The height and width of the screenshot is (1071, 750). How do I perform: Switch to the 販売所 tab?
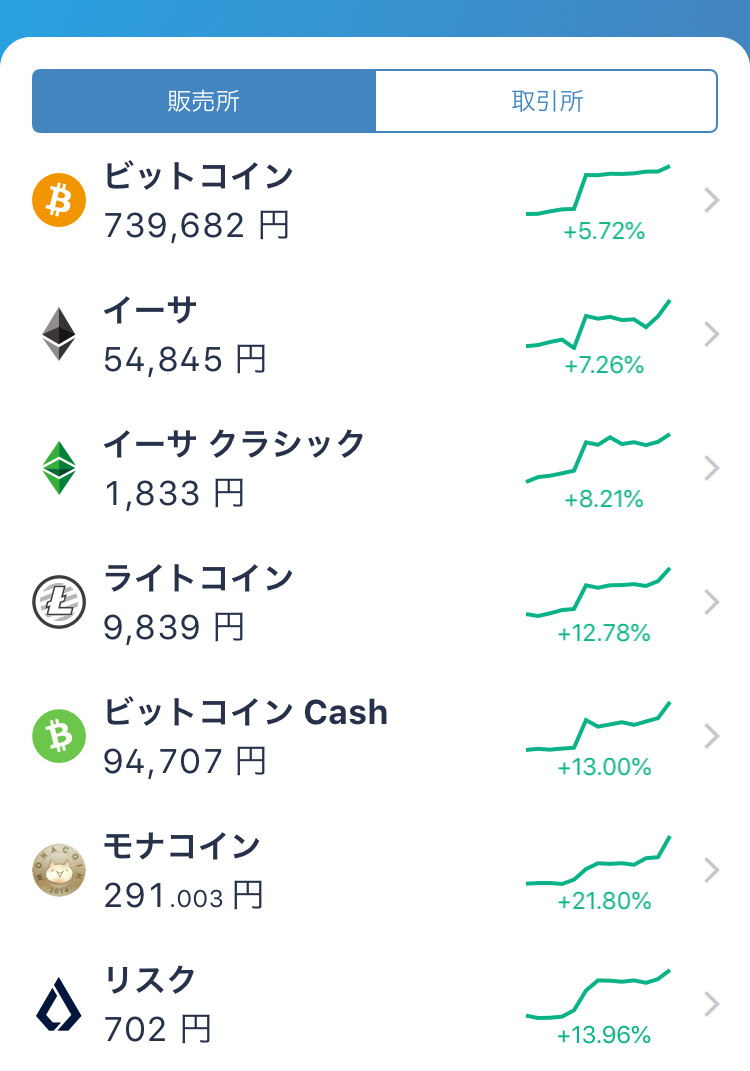click(204, 101)
